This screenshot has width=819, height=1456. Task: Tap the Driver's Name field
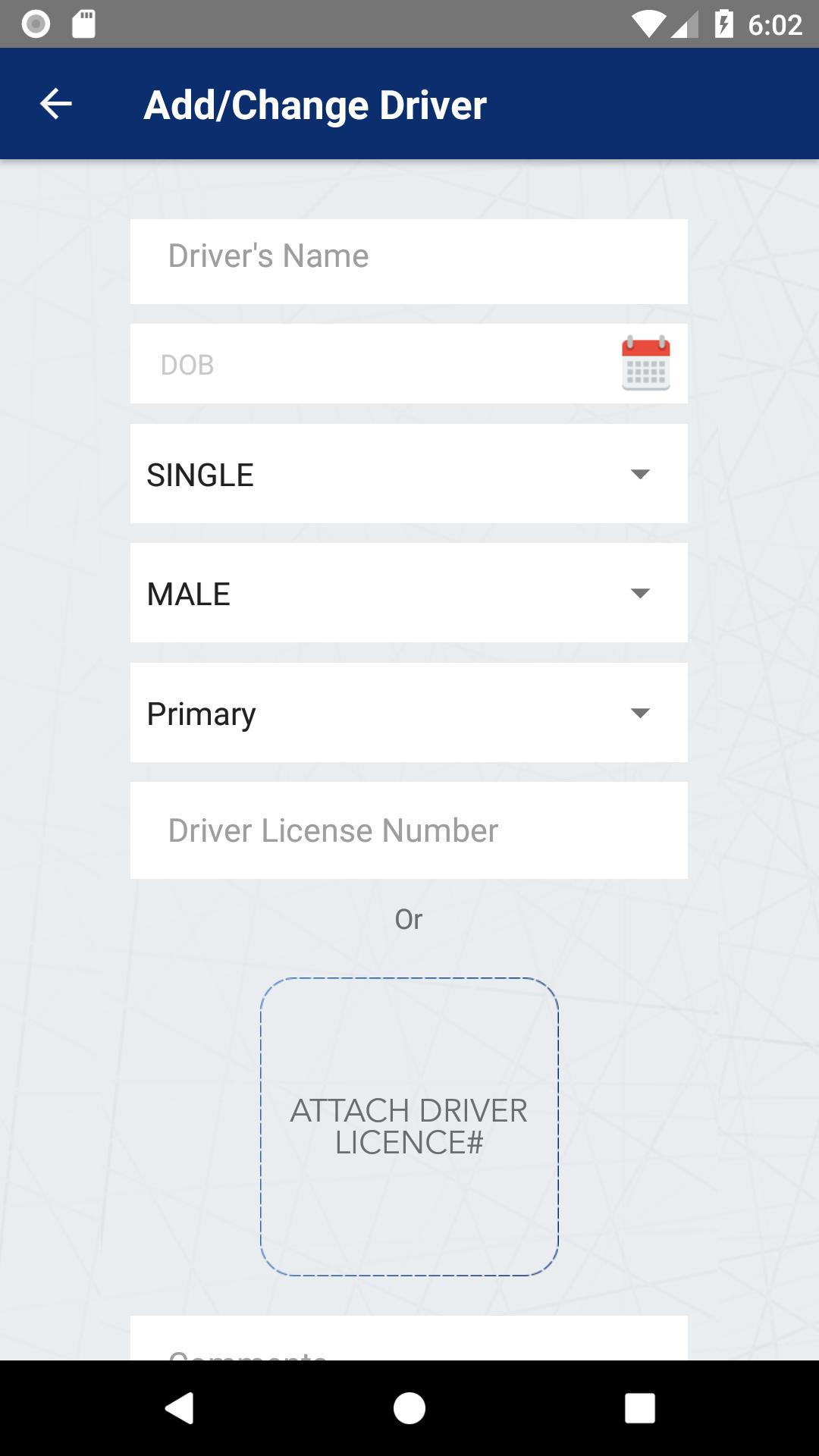point(409,261)
